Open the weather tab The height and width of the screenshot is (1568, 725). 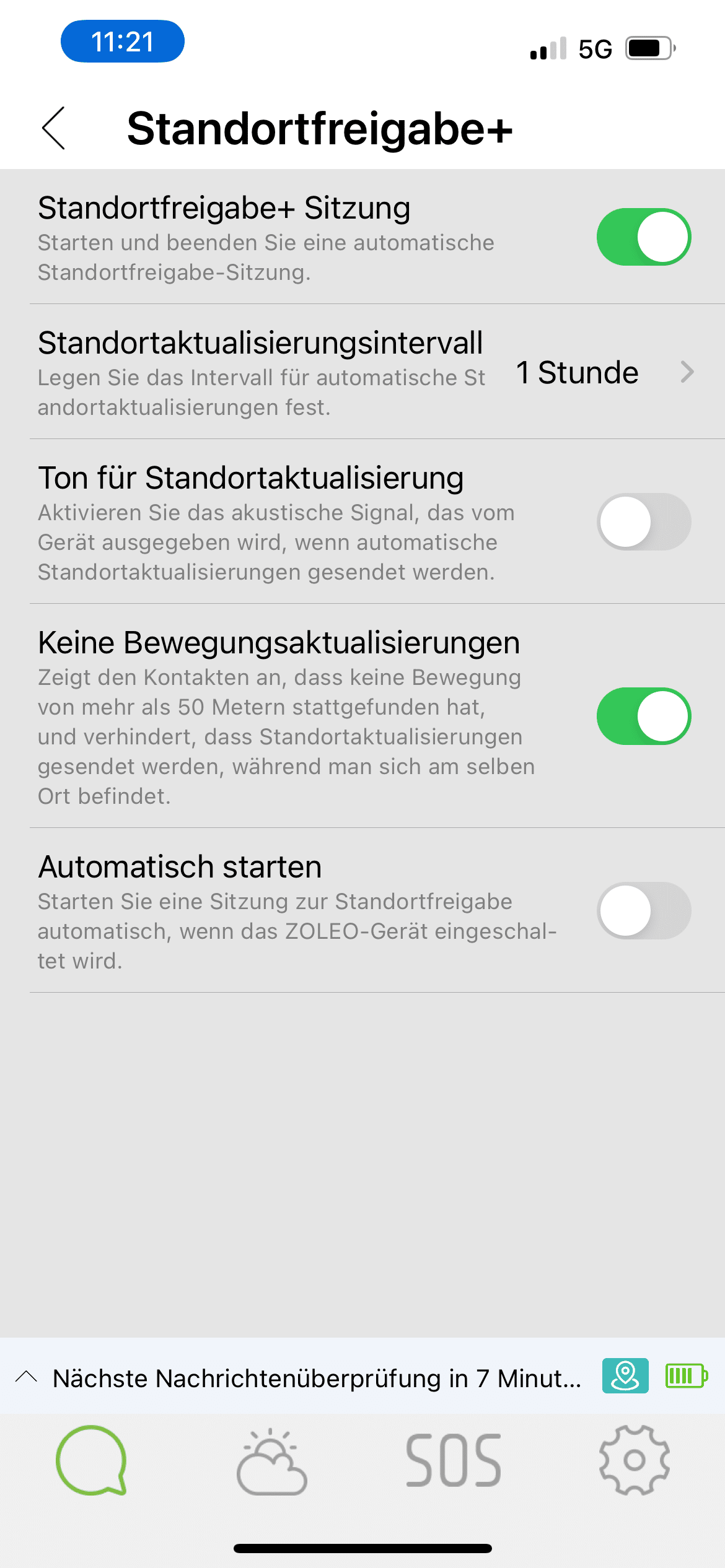[272, 1460]
